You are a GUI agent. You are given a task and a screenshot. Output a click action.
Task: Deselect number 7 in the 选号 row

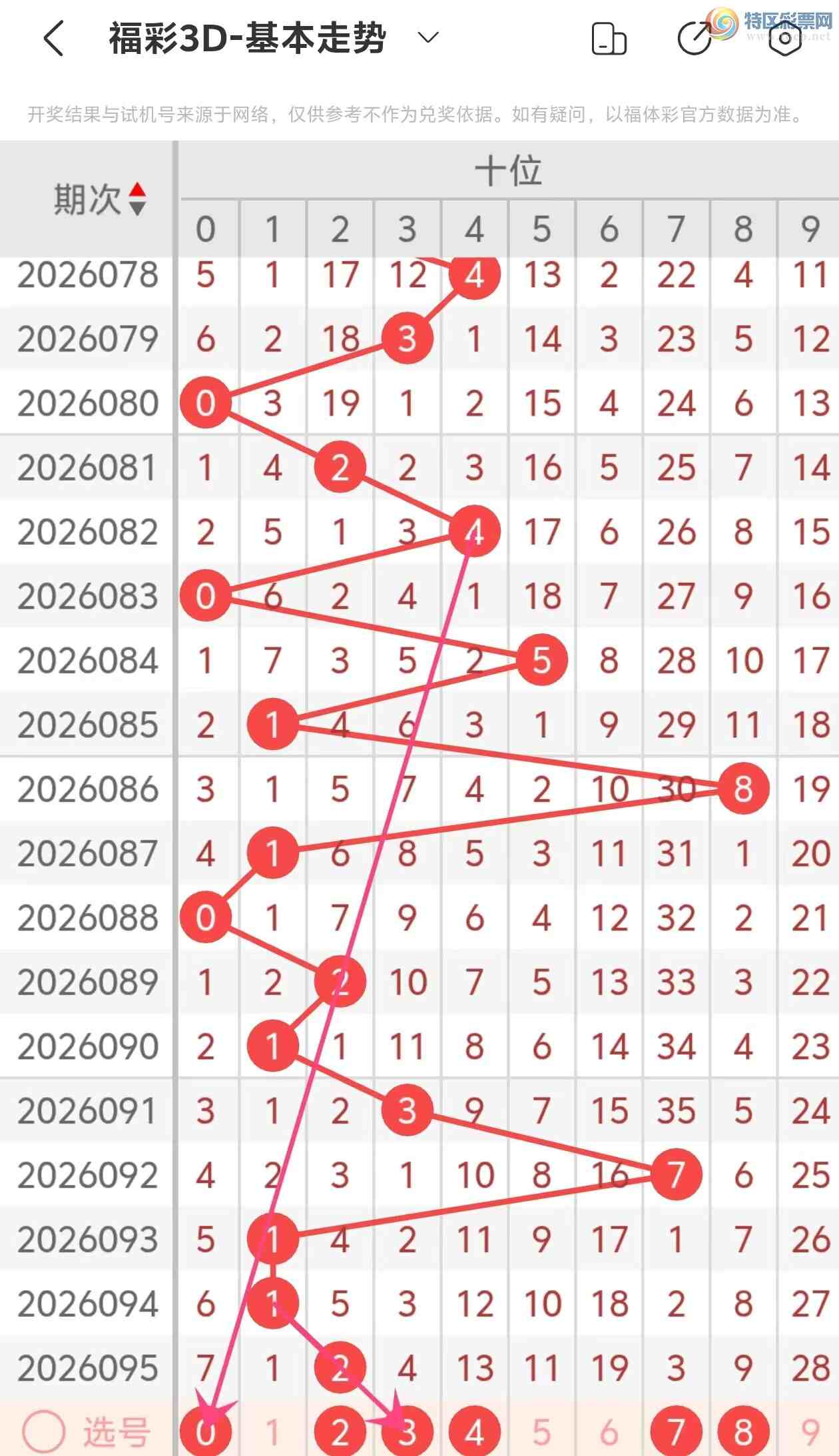click(676, 1431)
